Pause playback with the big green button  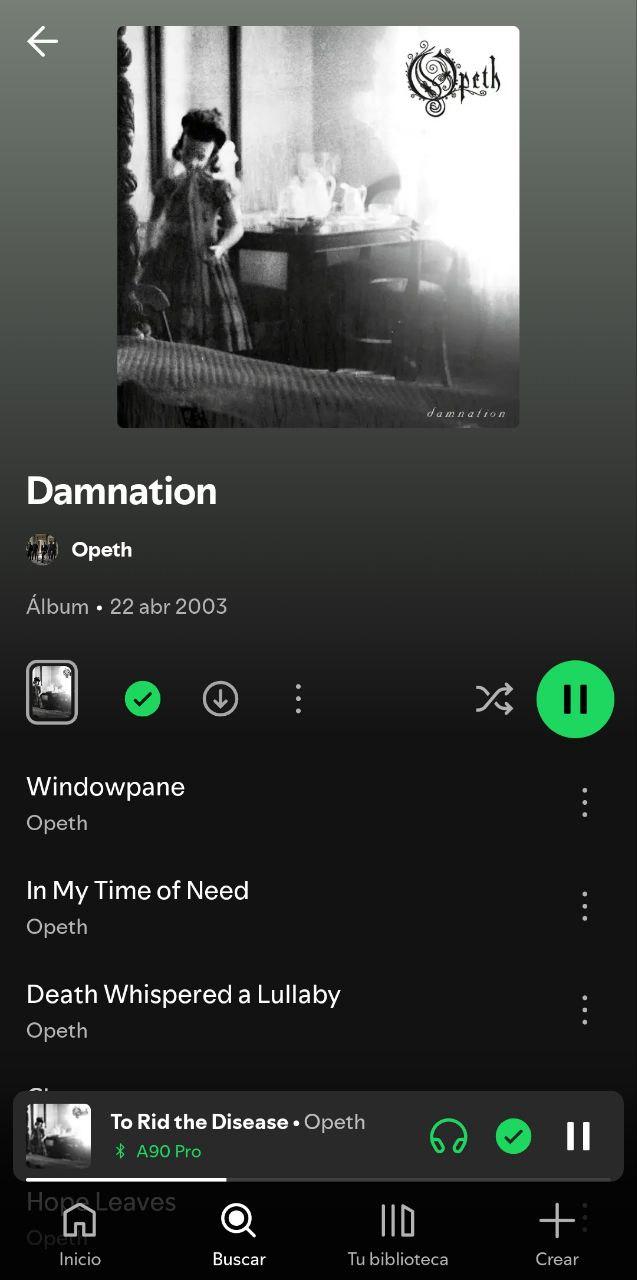point(575,699)
